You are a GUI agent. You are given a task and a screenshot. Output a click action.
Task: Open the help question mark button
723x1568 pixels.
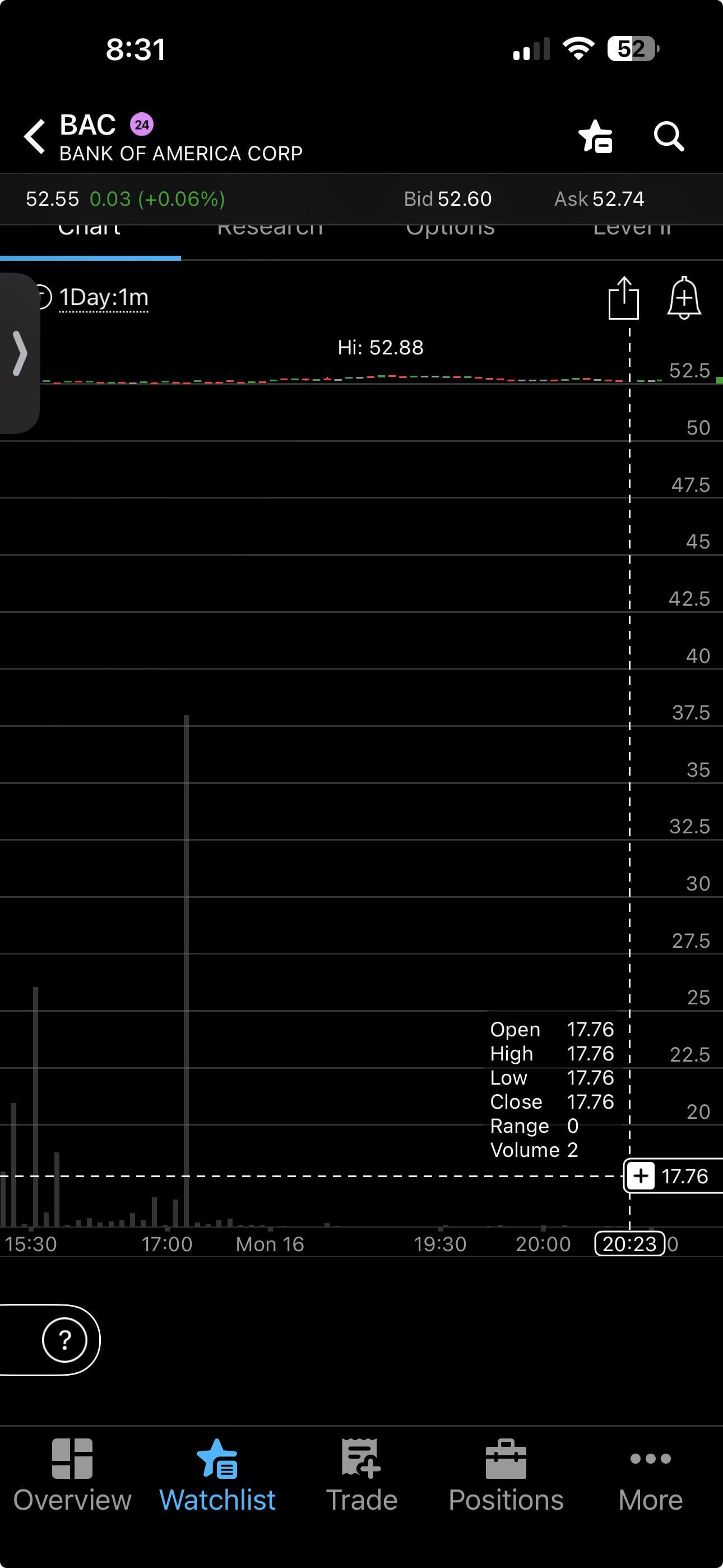[x=64, y=1340]
